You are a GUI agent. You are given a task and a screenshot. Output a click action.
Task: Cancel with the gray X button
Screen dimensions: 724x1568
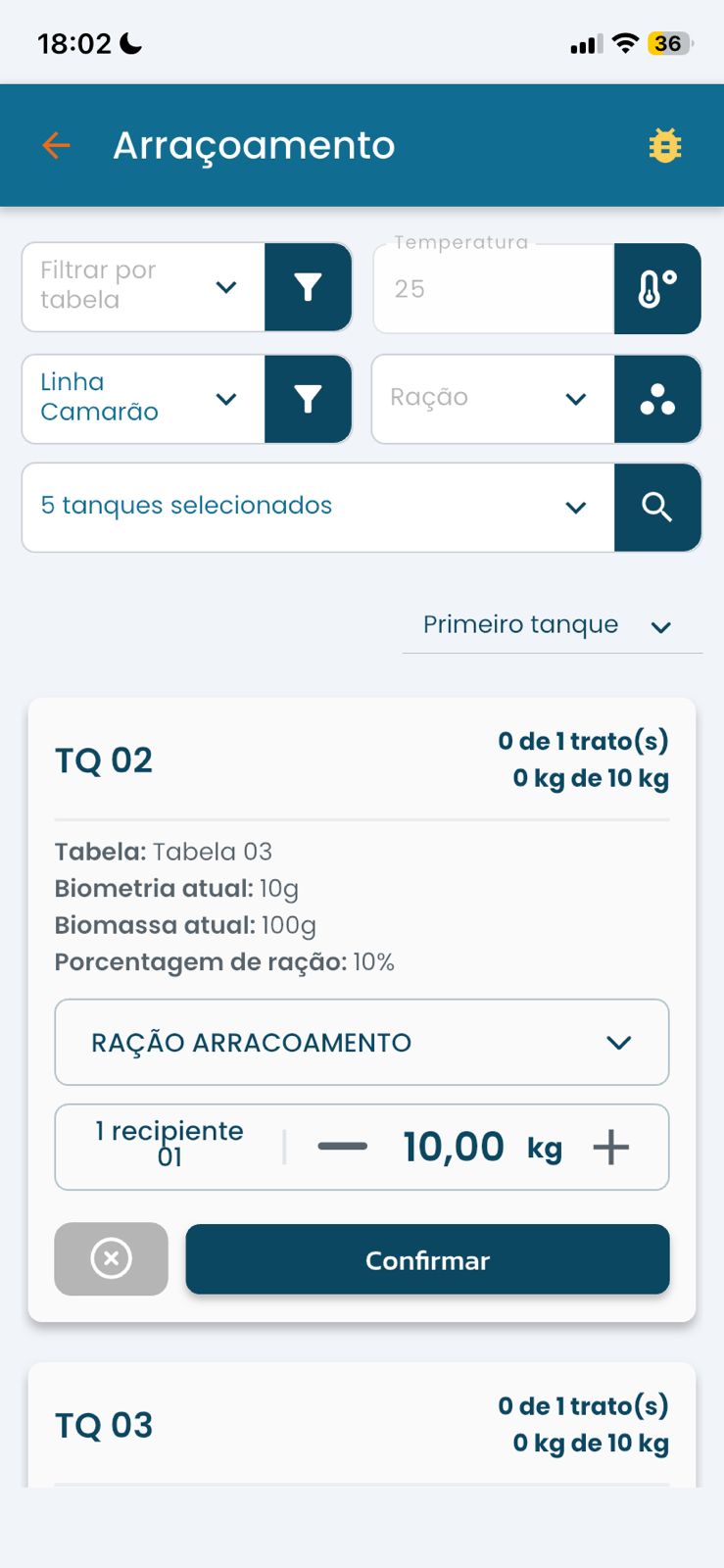[111, 1258]
